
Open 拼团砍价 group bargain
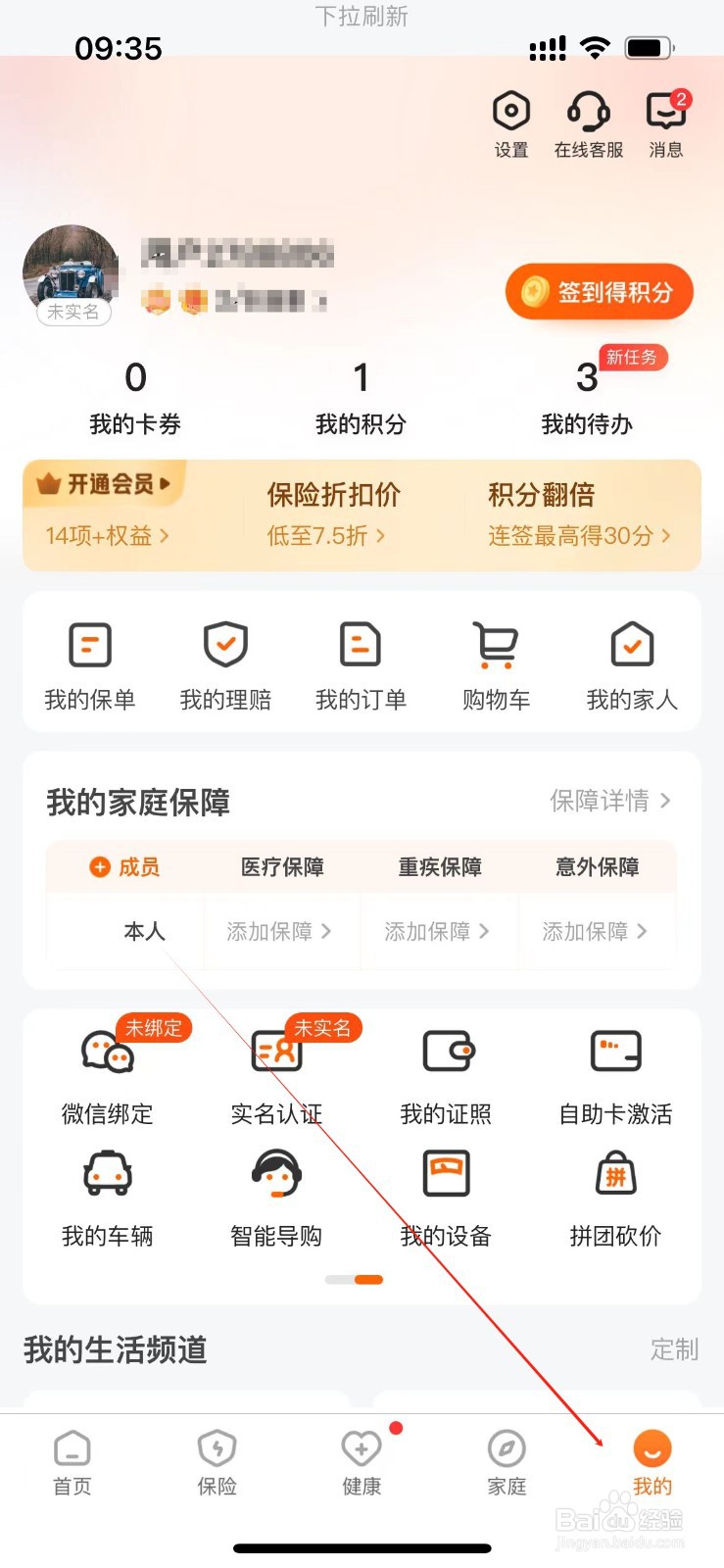point(615,1198)
